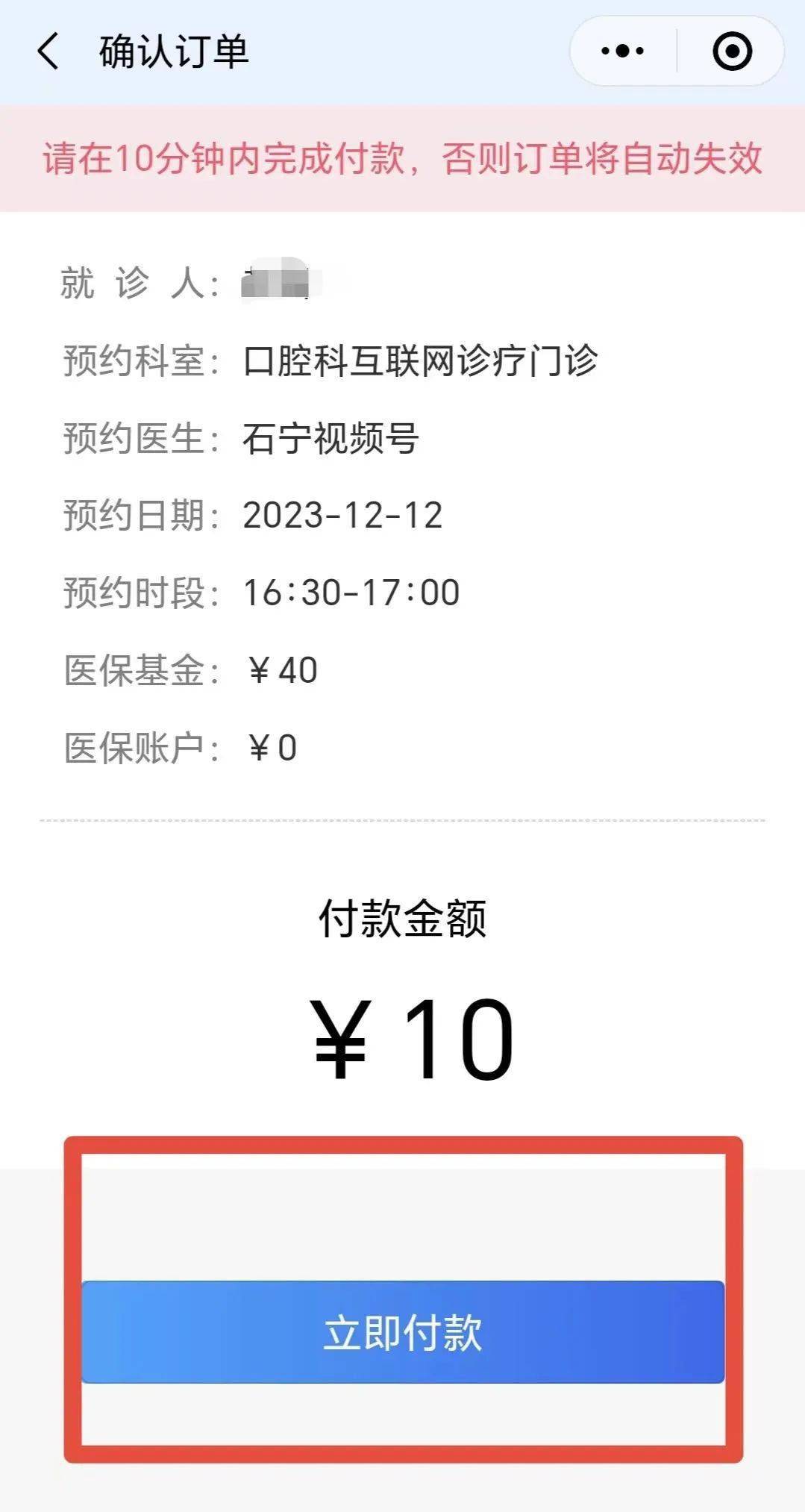Screen dimensions: 805x1512
Task: Tap 立即付款 to pay now
Action: 403,1332
